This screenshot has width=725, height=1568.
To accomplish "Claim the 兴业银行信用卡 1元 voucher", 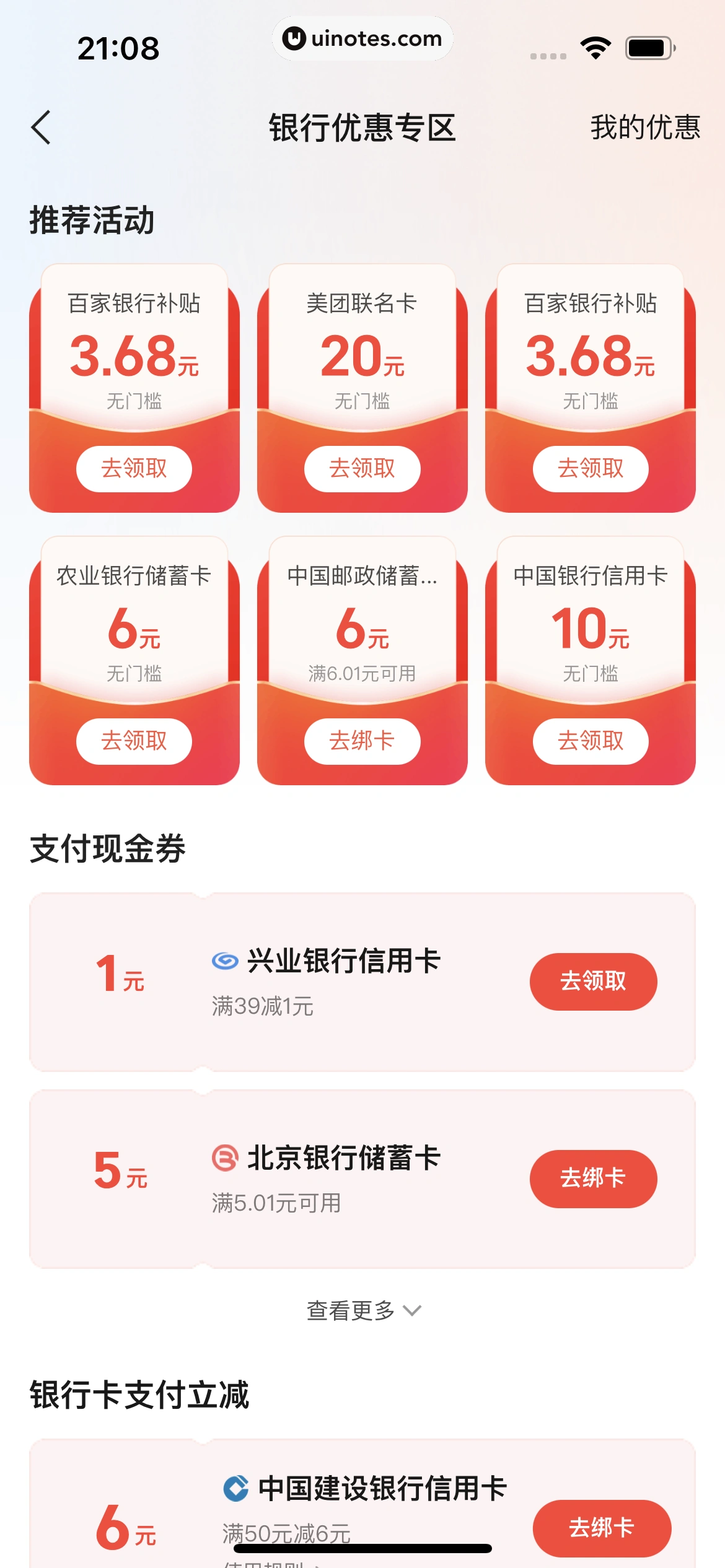I will pyautogui.click(x=592, y=982).
